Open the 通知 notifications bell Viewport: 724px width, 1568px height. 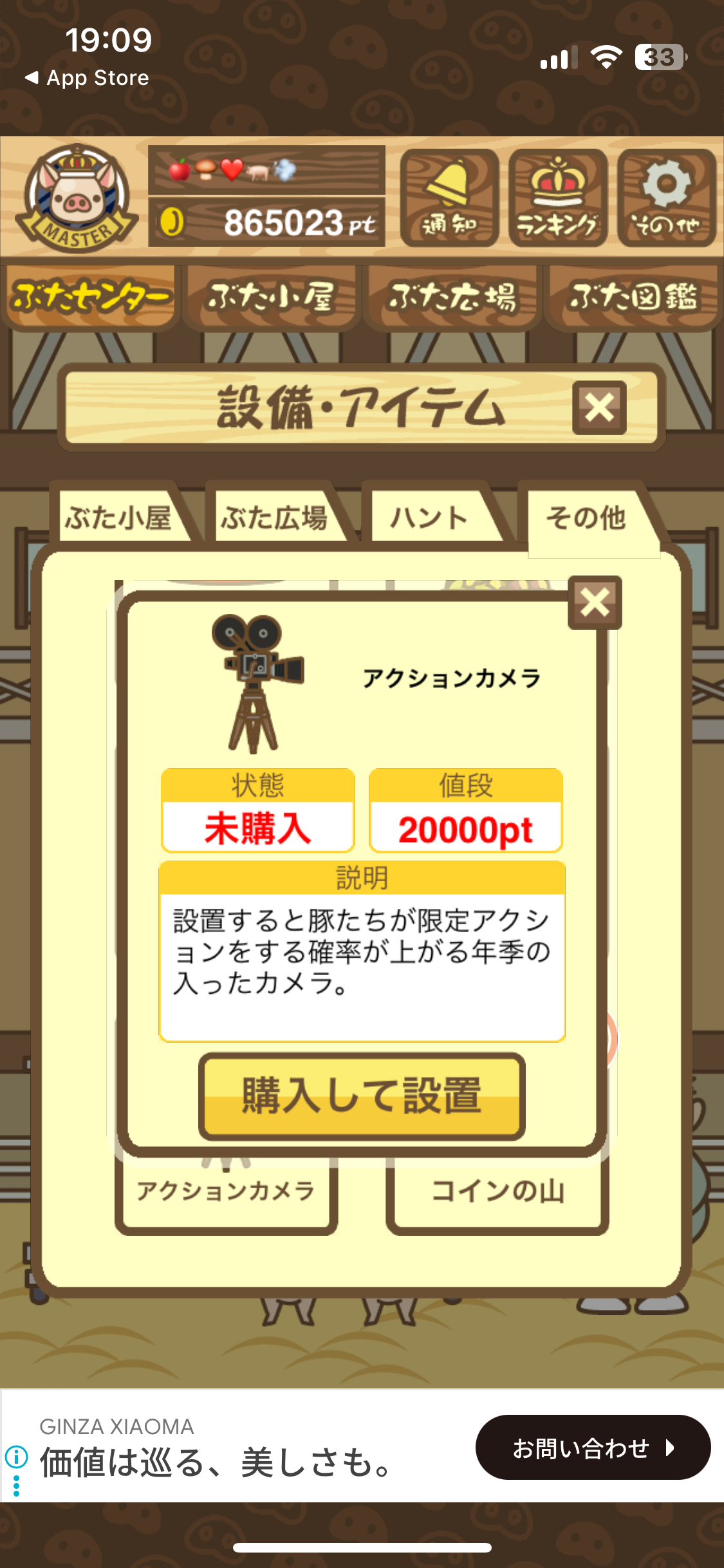coord(449,198)
